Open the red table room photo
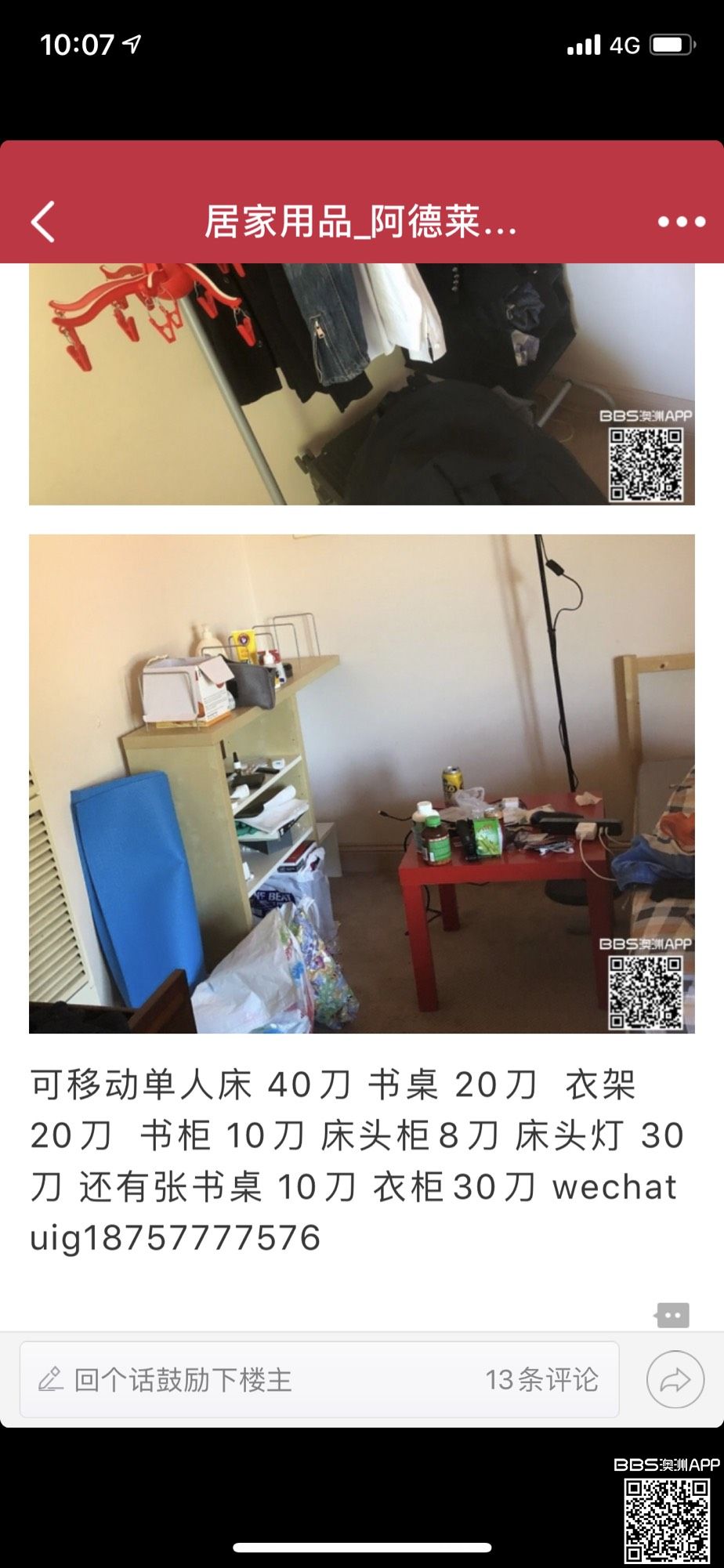 click(x=361, y=784)
